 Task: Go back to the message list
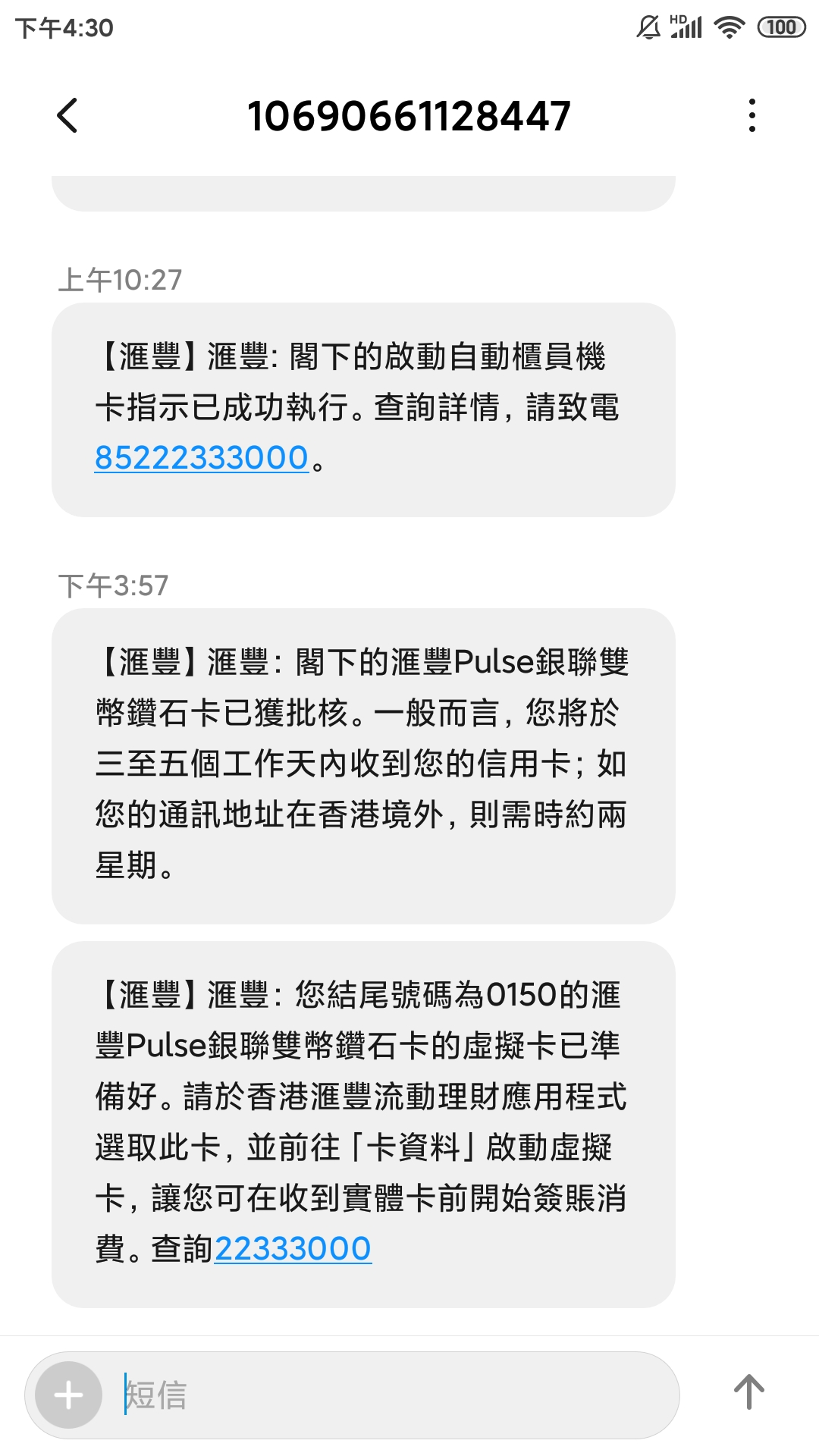[x=67, y=116]
